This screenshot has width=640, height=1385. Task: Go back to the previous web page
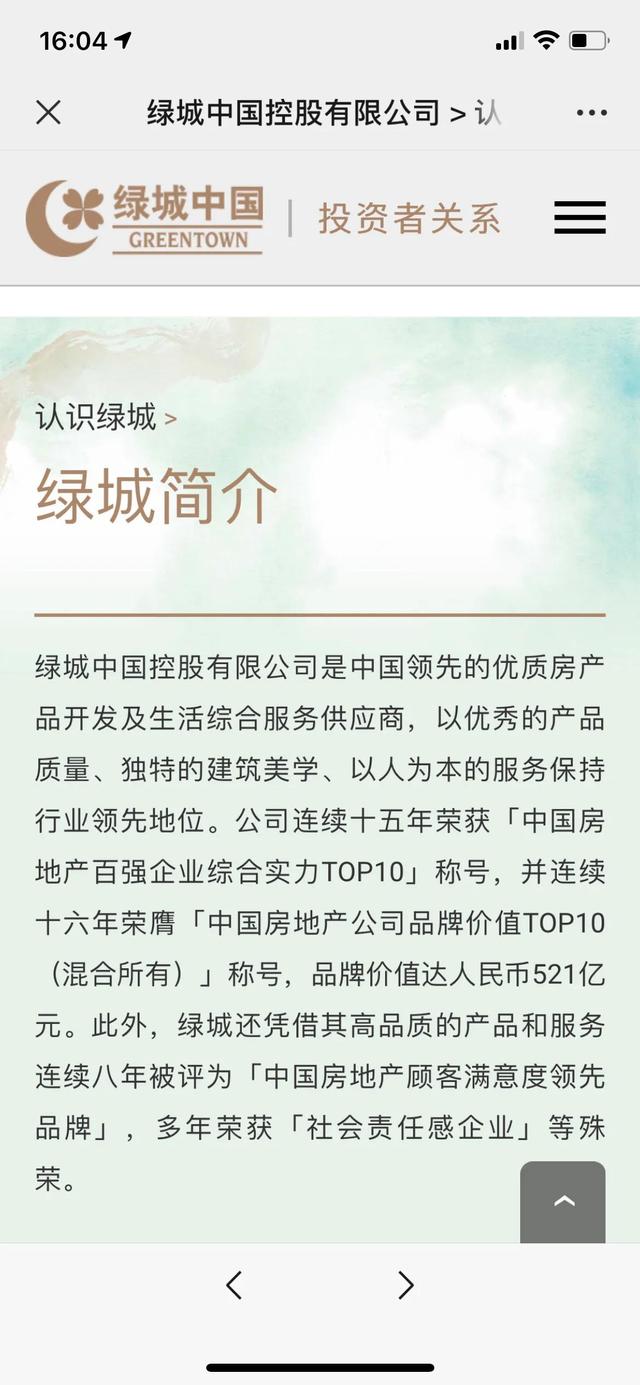coord(234,1285)
